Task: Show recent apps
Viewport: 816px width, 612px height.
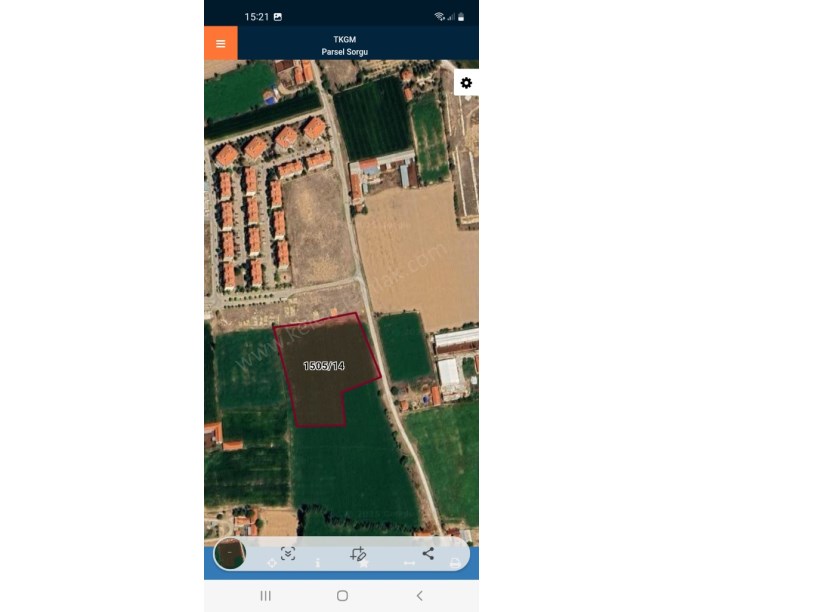Action: pos(265,595)
